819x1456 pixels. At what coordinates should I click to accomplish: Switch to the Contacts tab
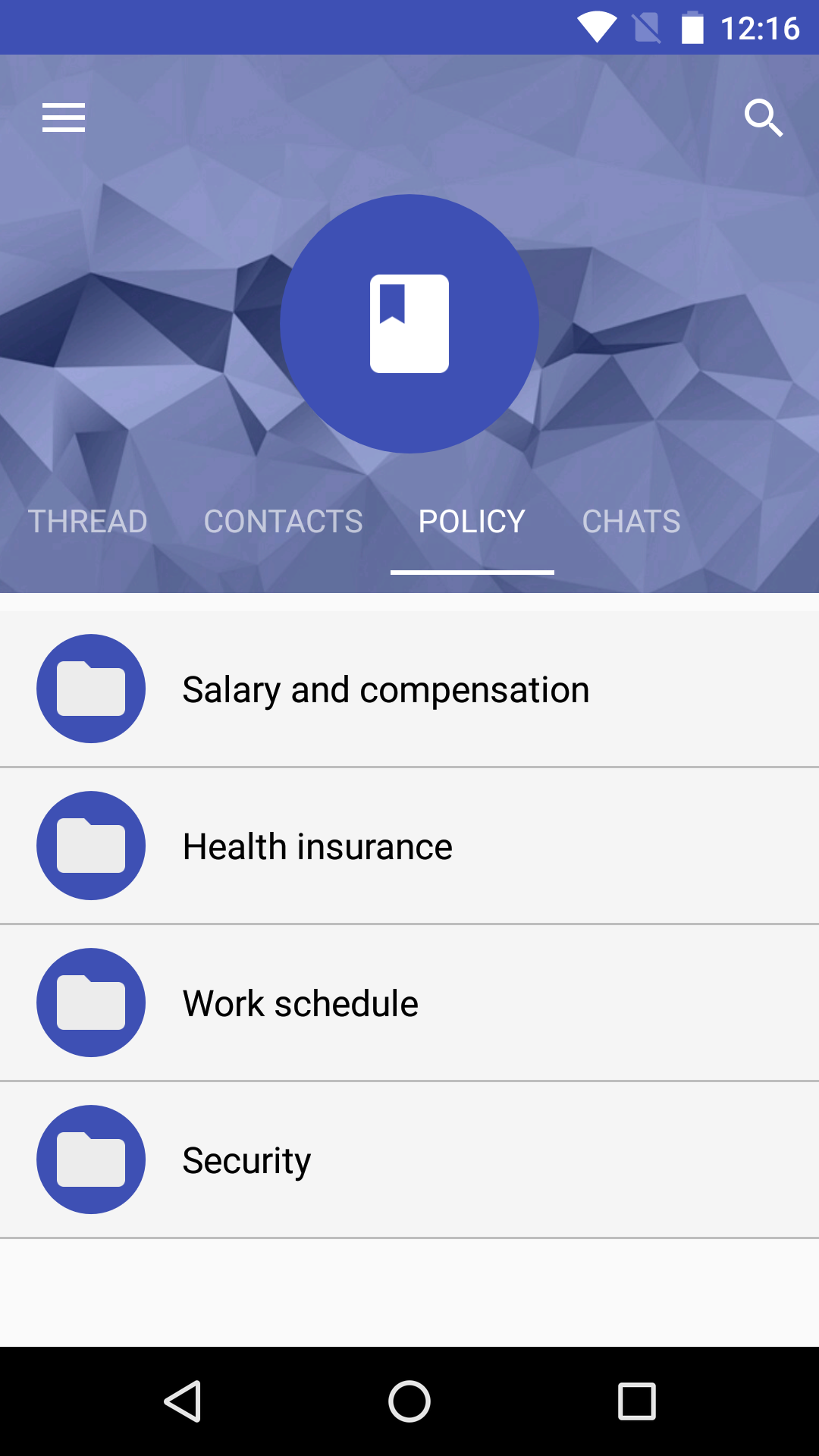coord(284,522)
